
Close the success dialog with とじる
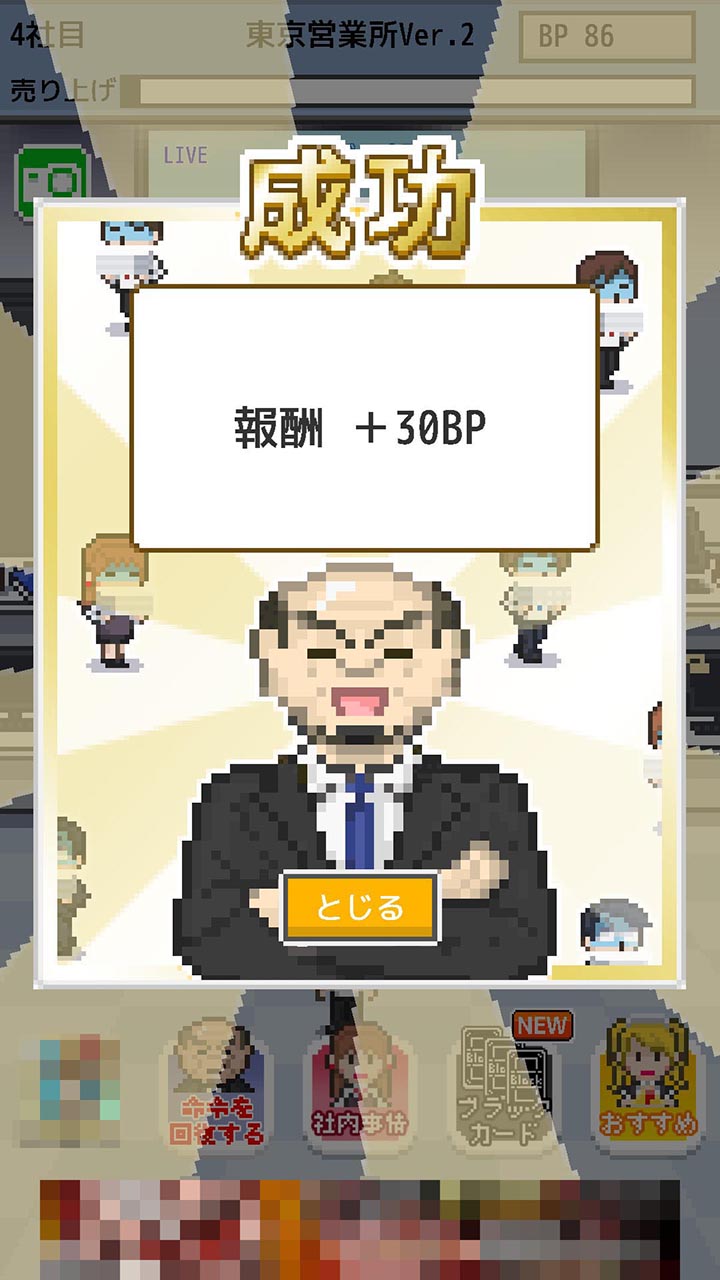(x=360, y=908)
